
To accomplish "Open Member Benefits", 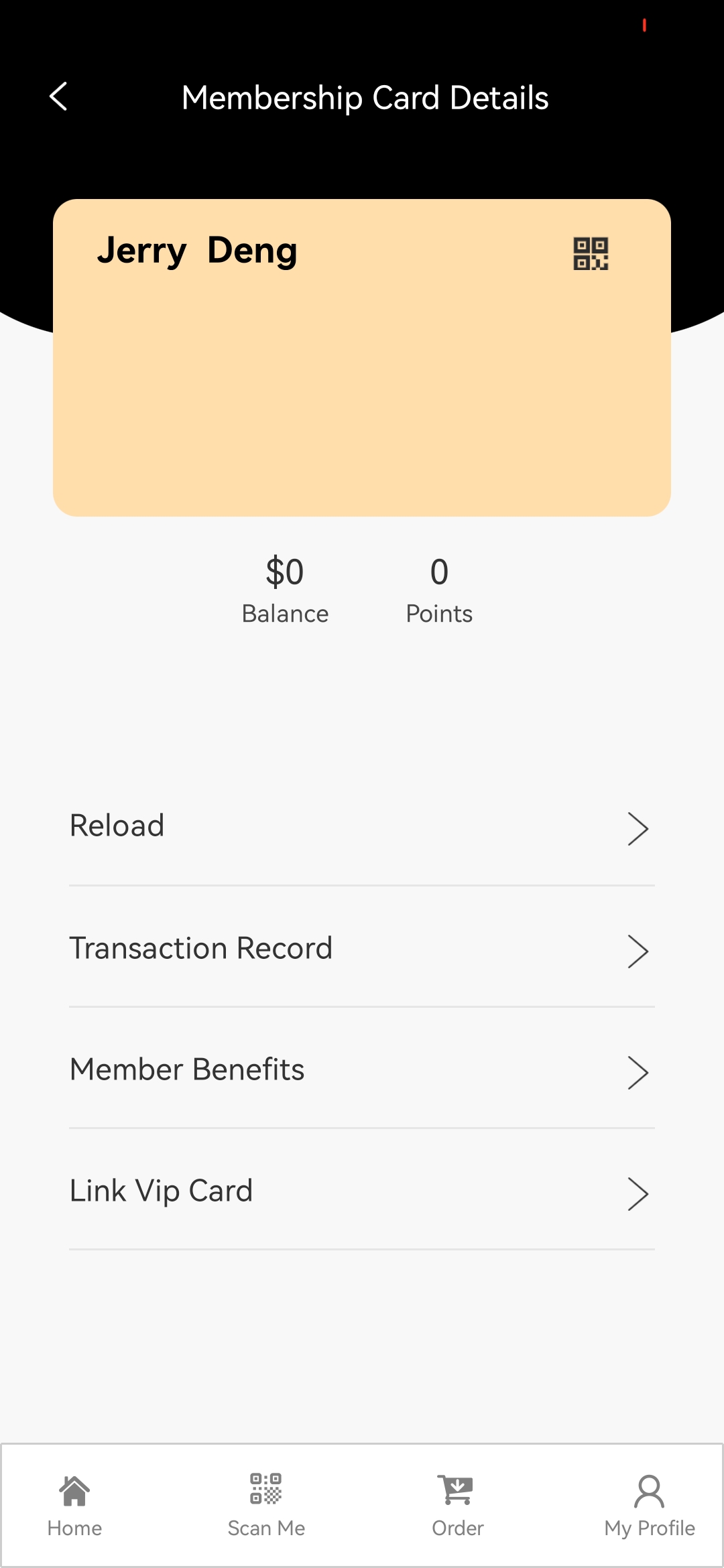I will coord(362,1070).
